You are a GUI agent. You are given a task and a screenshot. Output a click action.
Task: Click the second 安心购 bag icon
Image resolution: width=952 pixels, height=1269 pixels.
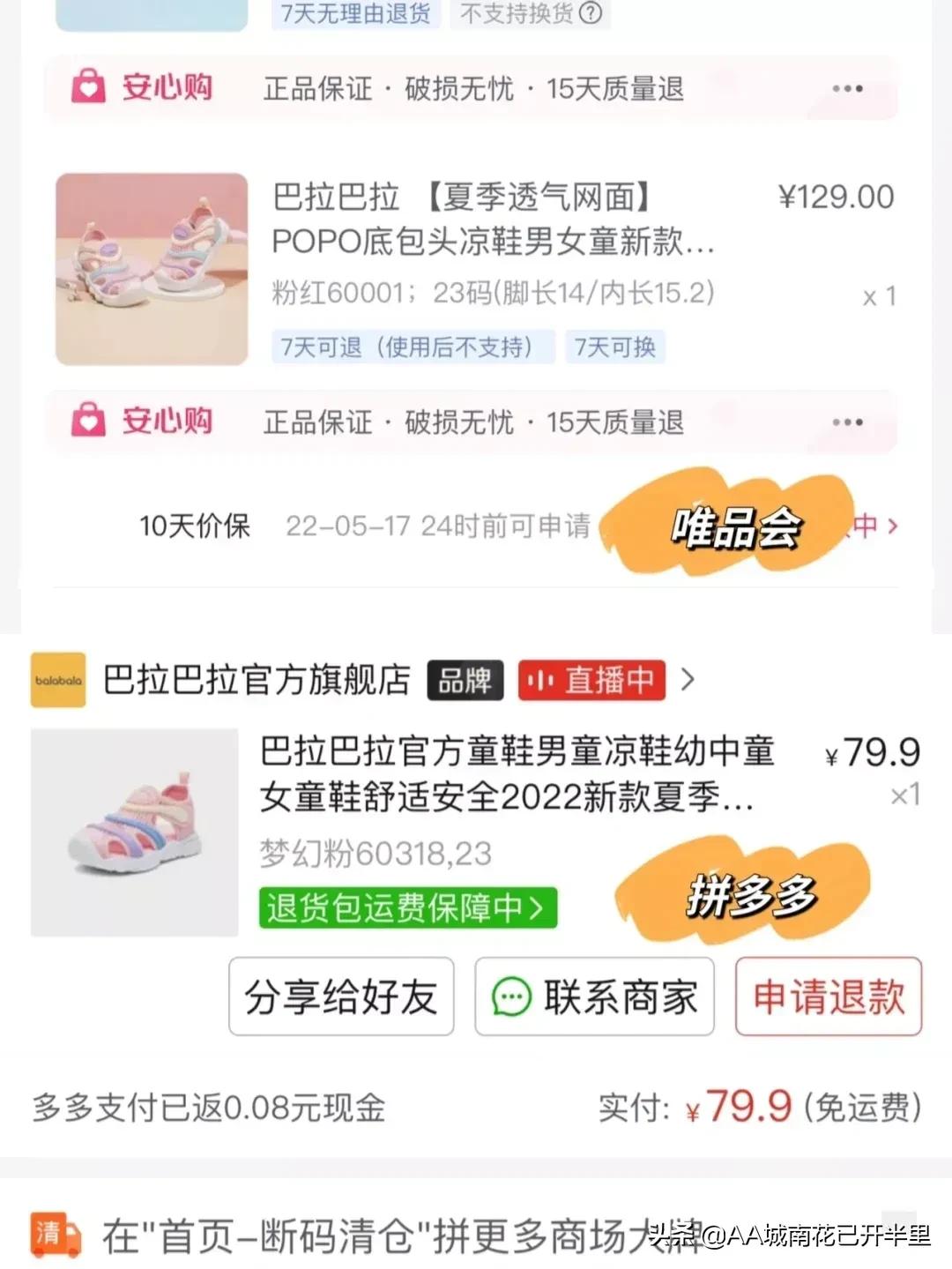pos(86,422)
